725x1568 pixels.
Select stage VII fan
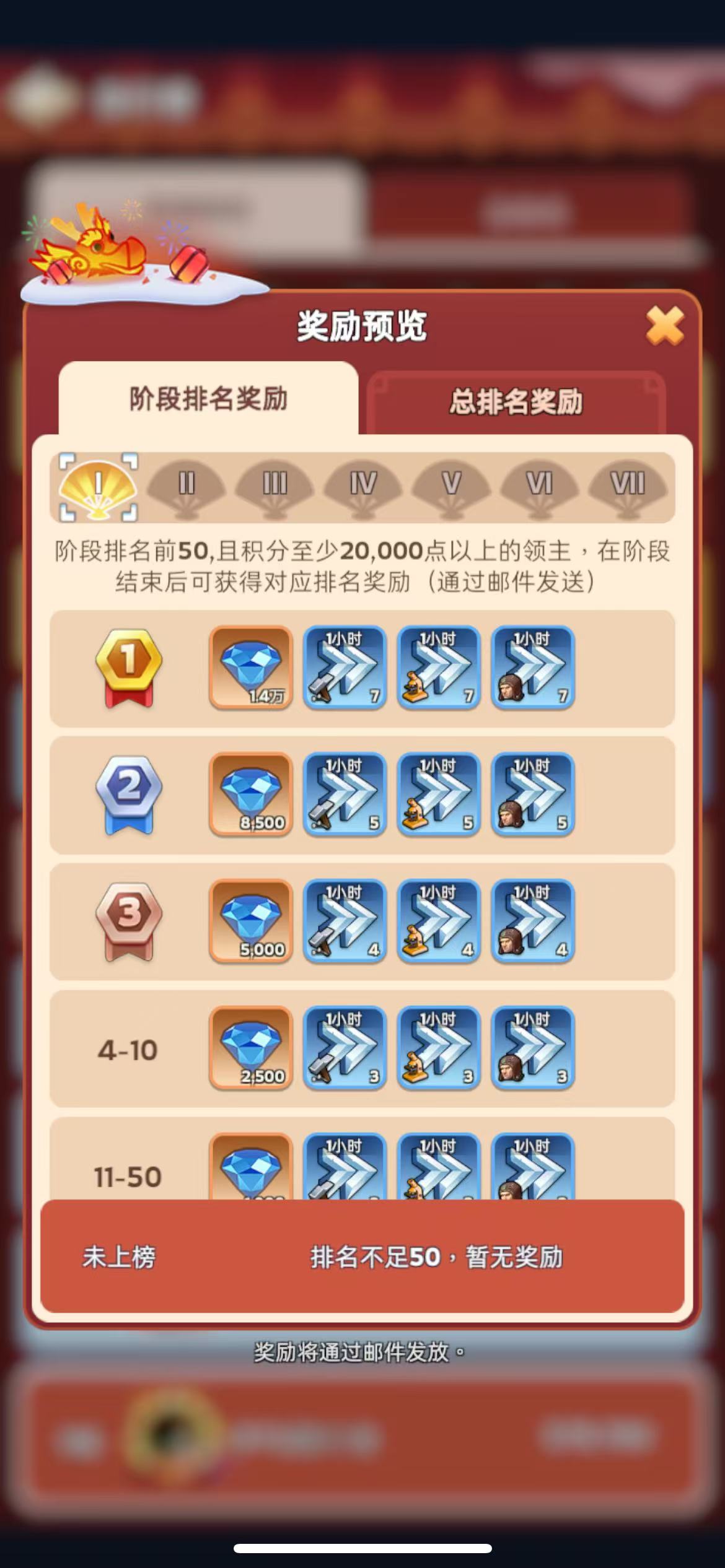628,486
